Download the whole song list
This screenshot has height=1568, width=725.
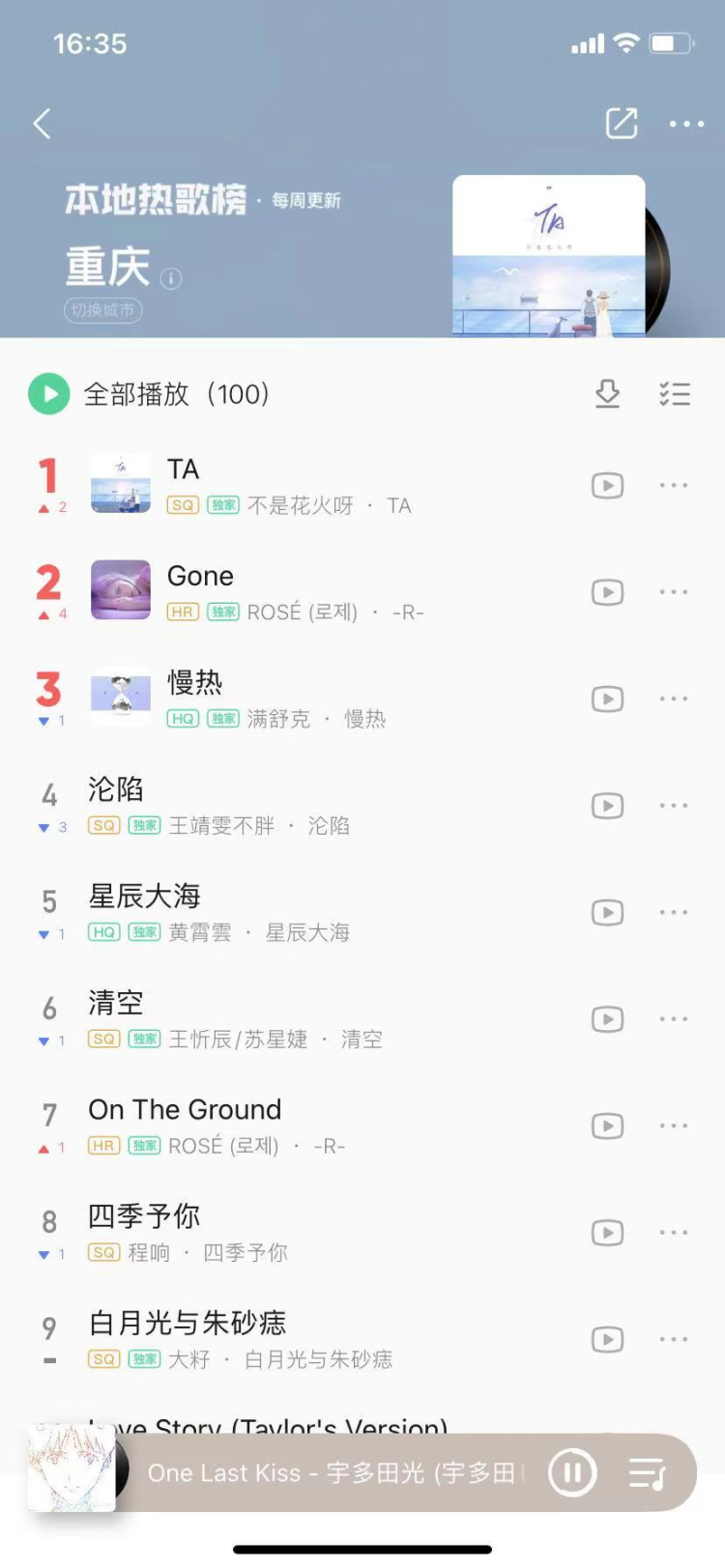[607, 394]
